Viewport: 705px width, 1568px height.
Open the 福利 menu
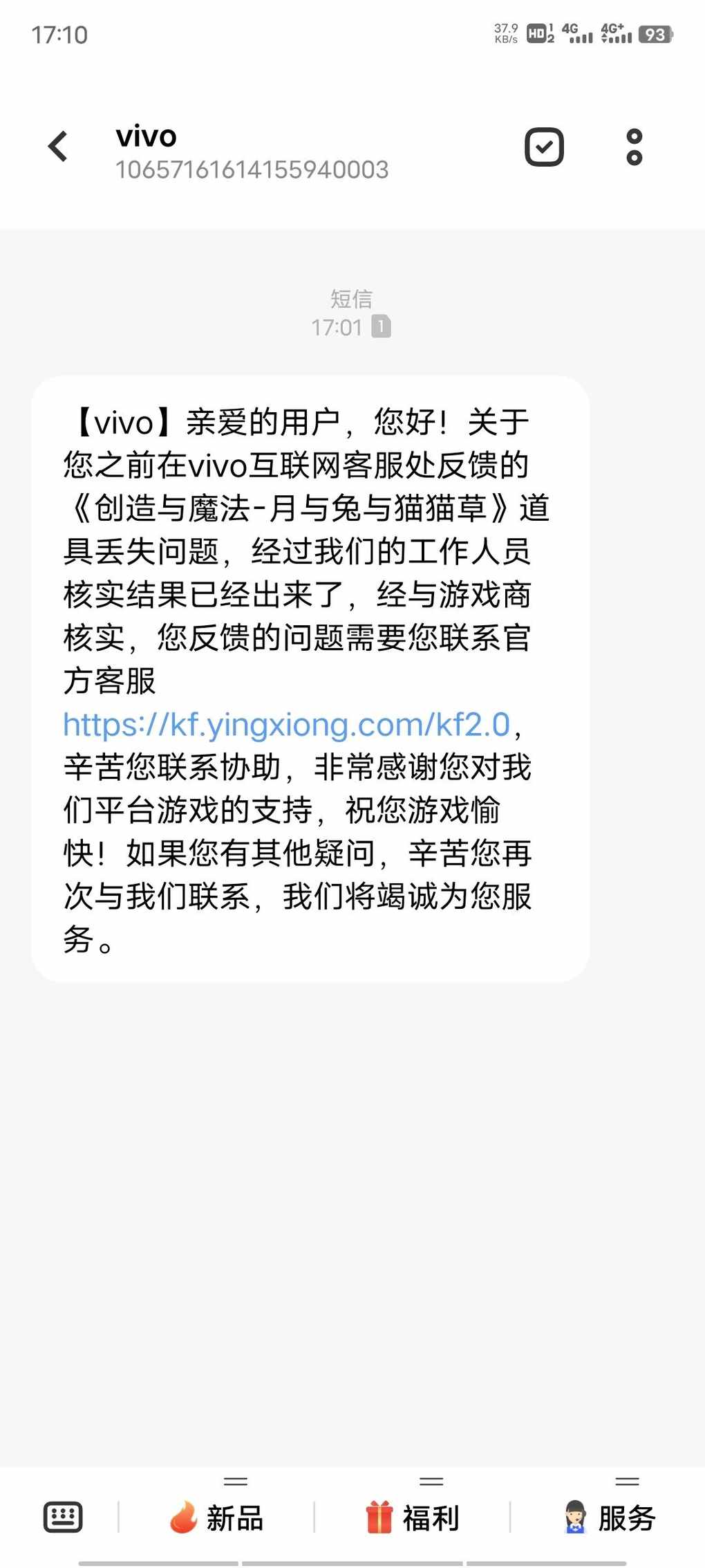(x=413, y=1518)
